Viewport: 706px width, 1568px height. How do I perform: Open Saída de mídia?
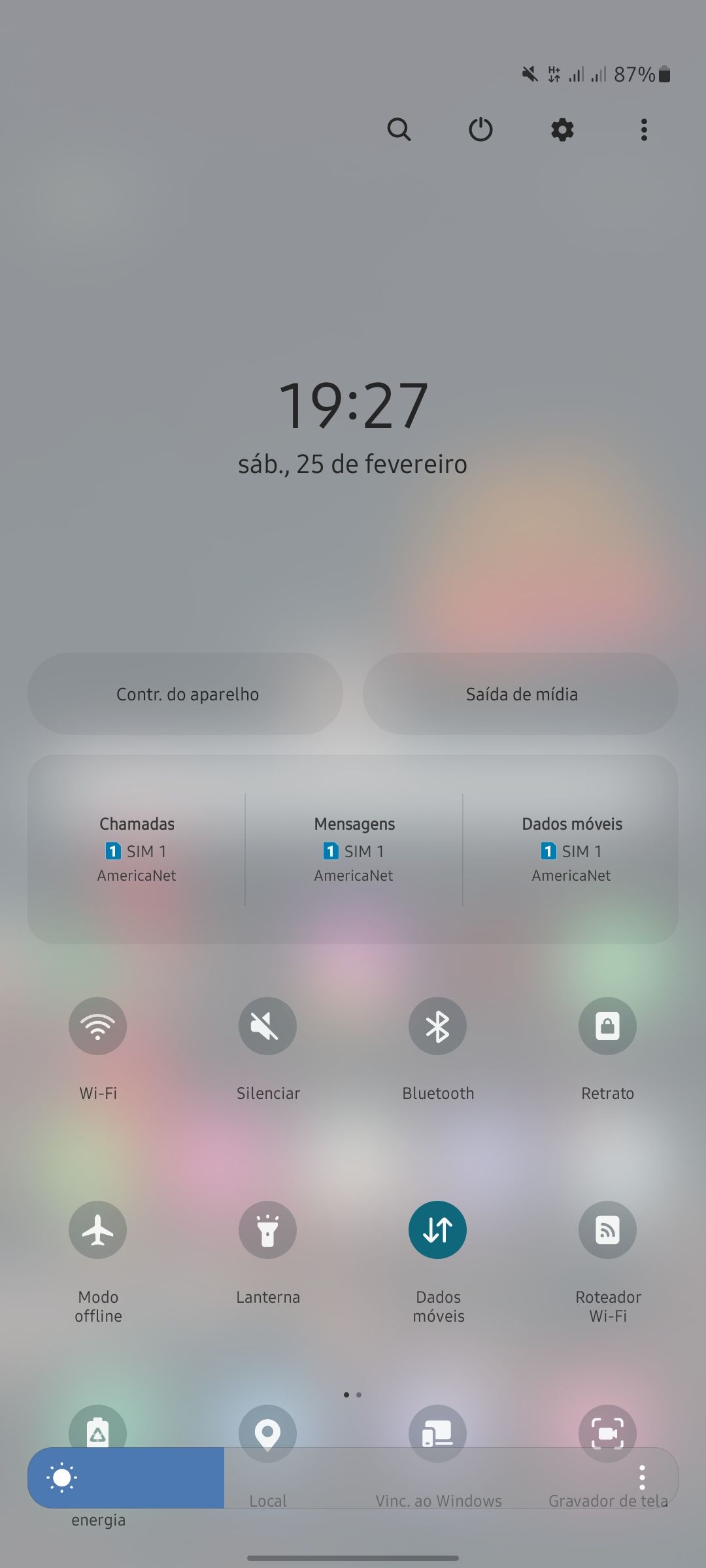point(520,694)
